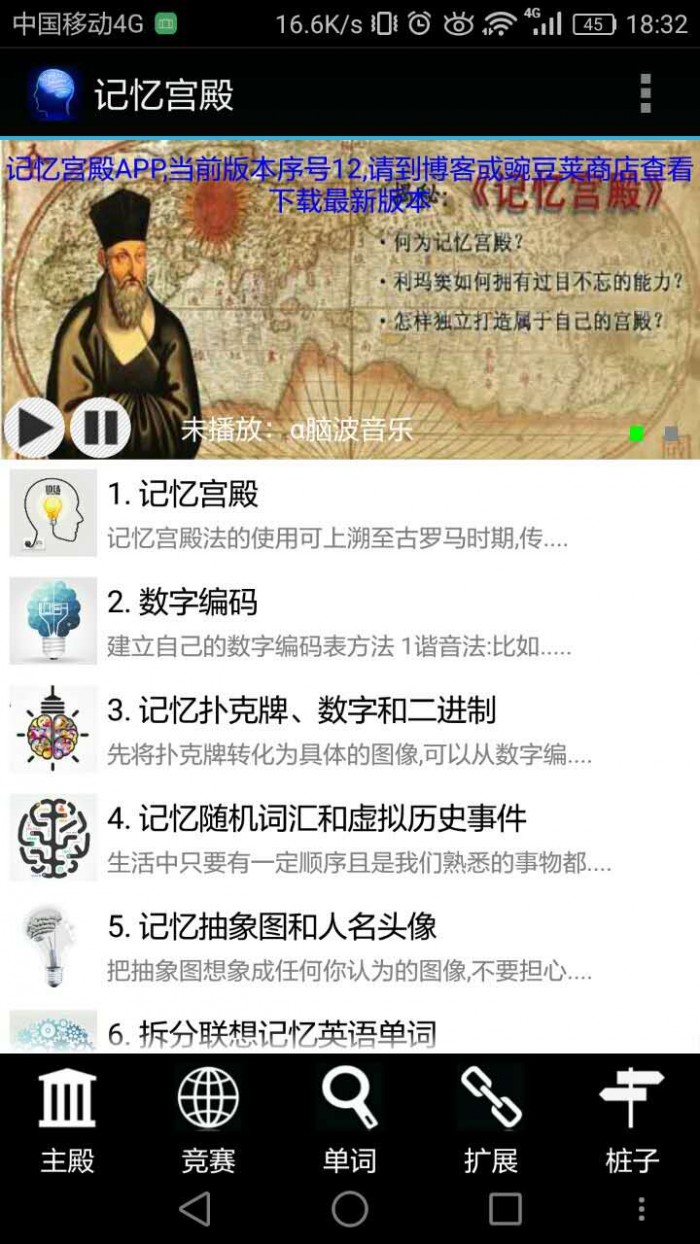Screen dimensions: 700x1244
Task: Switch to the 竞赛 tab
Action: click(x=209, y=1118)
